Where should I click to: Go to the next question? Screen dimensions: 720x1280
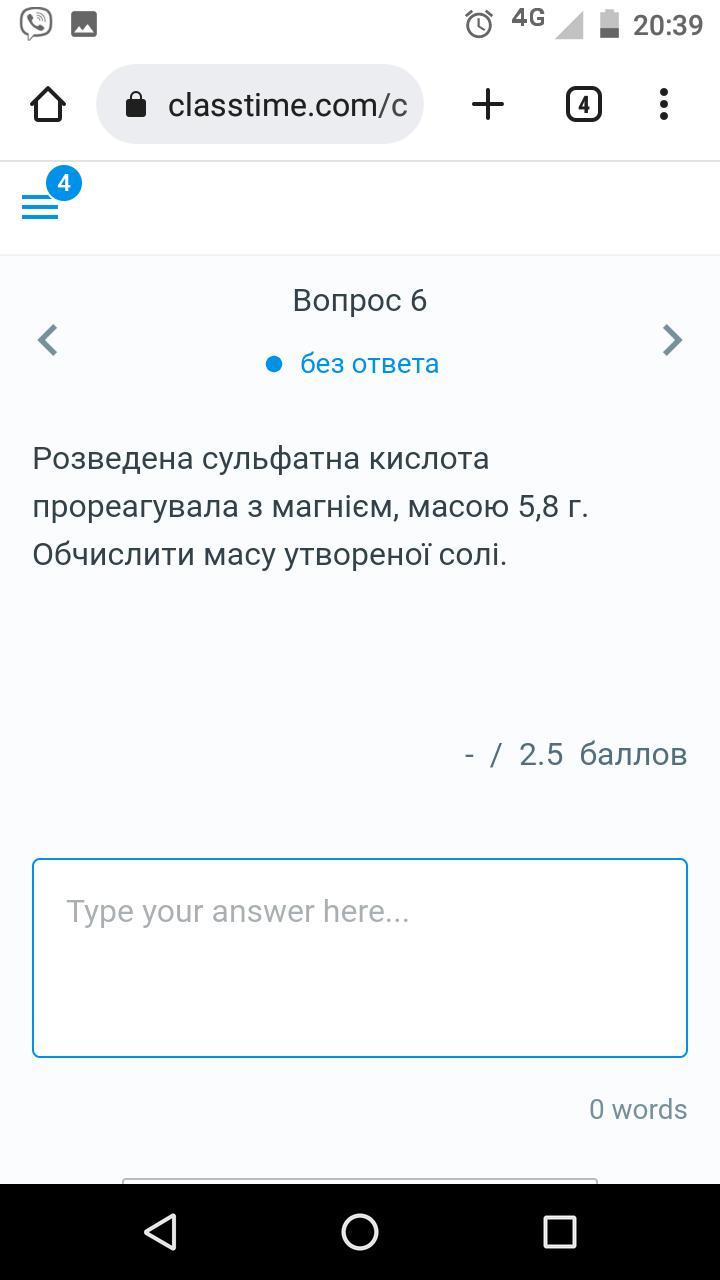[672, 340]
